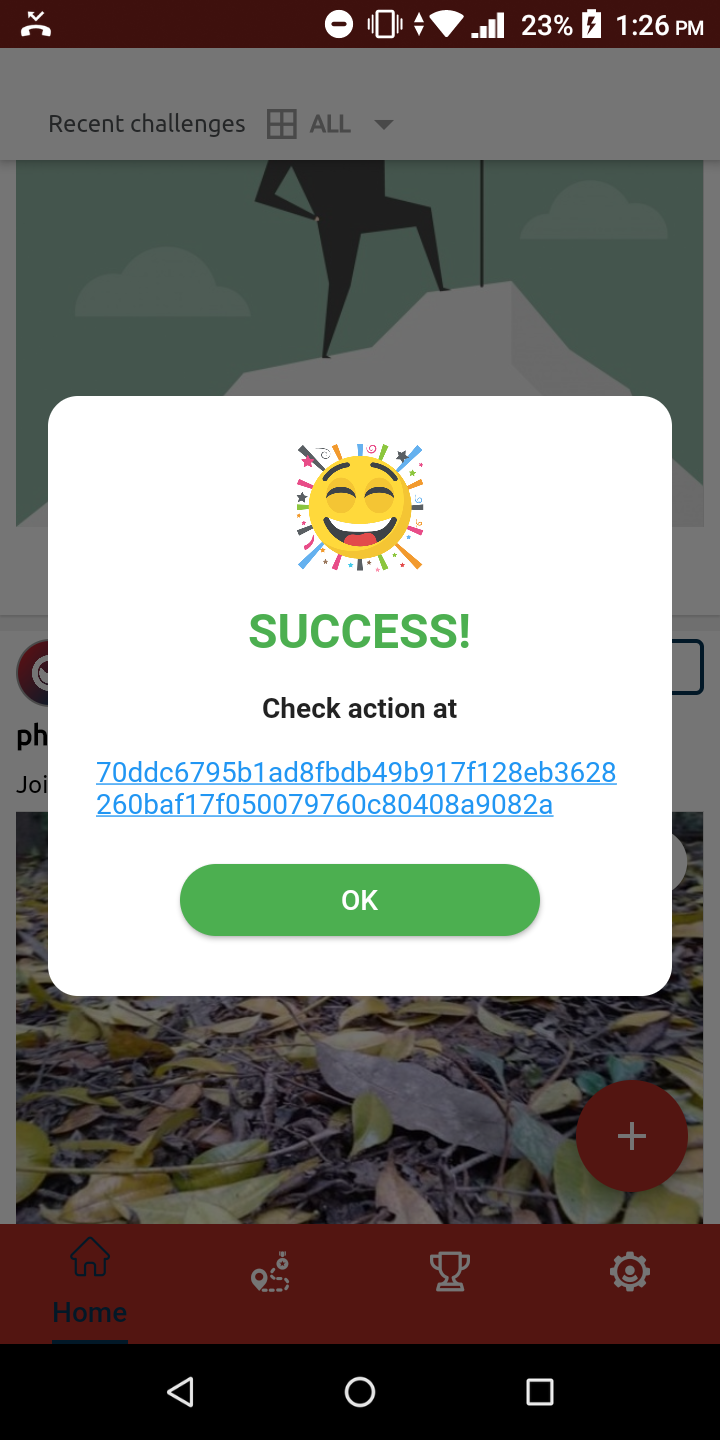Tap the plus floating action button
720x1440 pixels.
(631, 1136)
